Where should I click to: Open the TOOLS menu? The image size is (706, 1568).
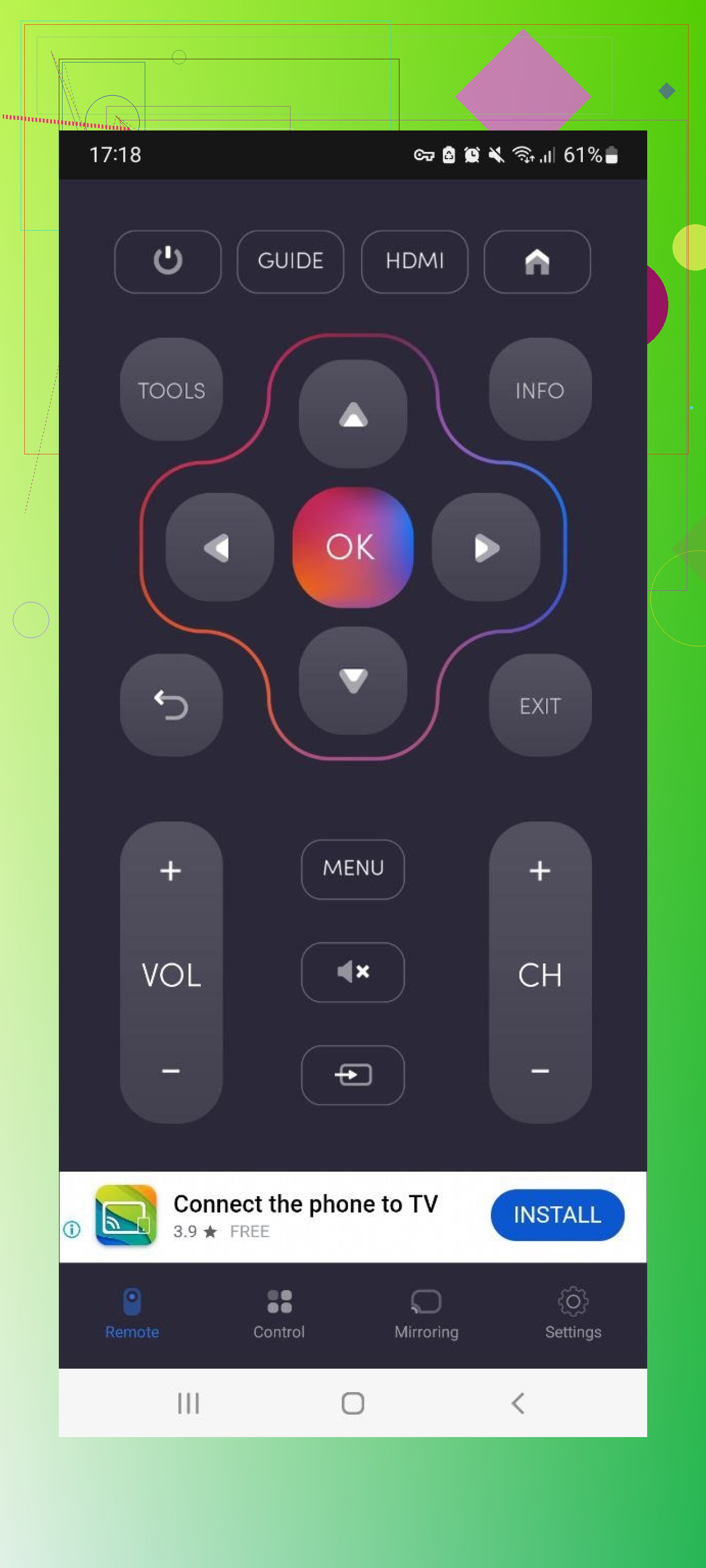click(x=171, y=390)
